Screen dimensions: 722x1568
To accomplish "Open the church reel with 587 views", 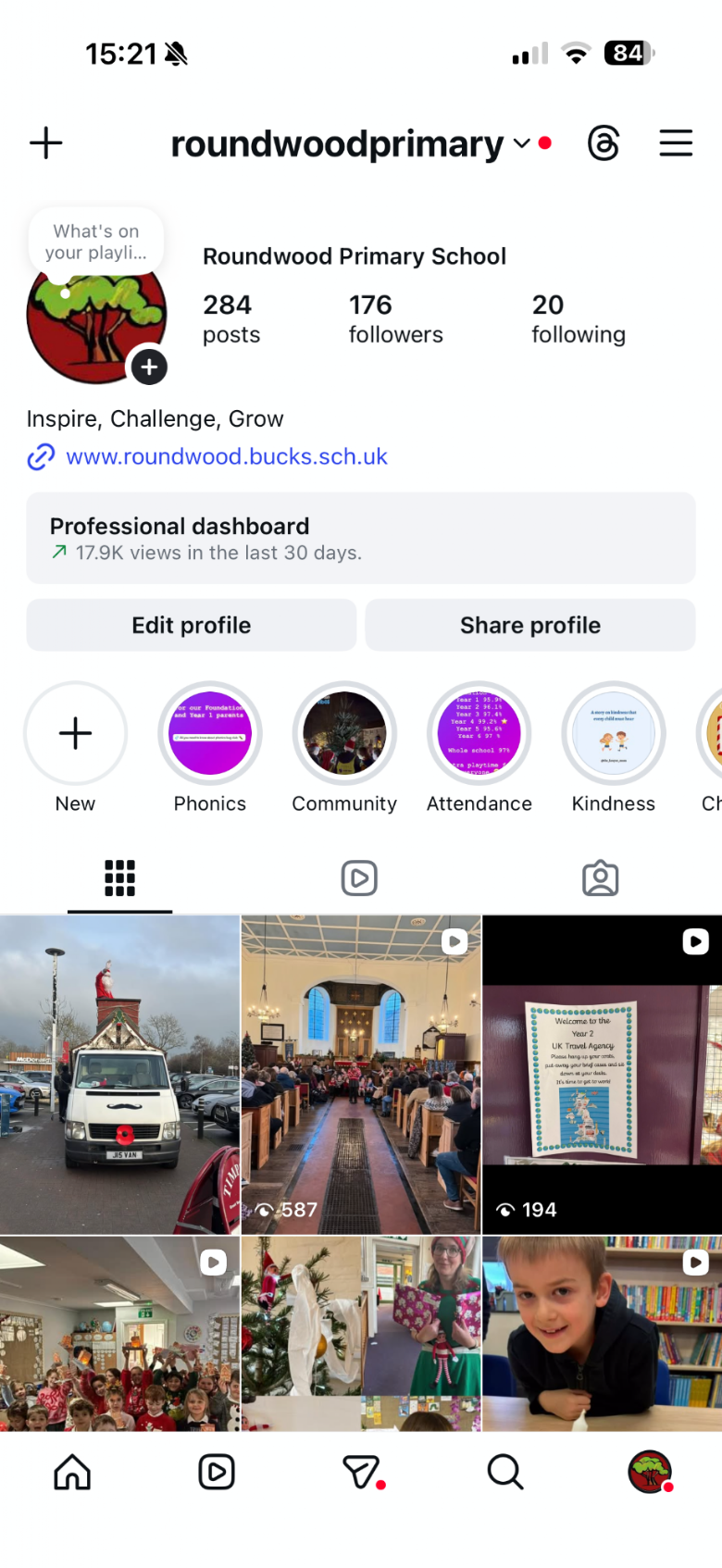I will pos(361,1074).
